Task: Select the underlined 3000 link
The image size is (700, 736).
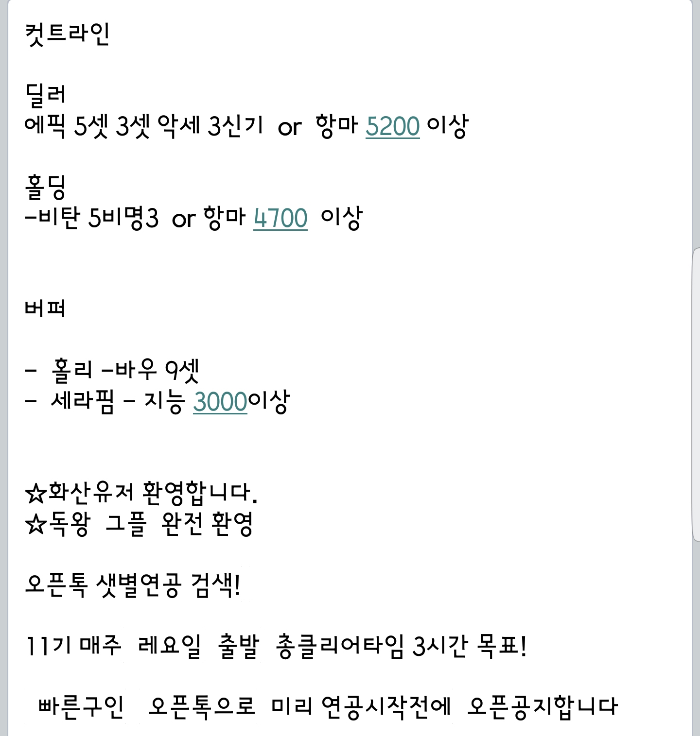Action: click(x=220, y=402)
